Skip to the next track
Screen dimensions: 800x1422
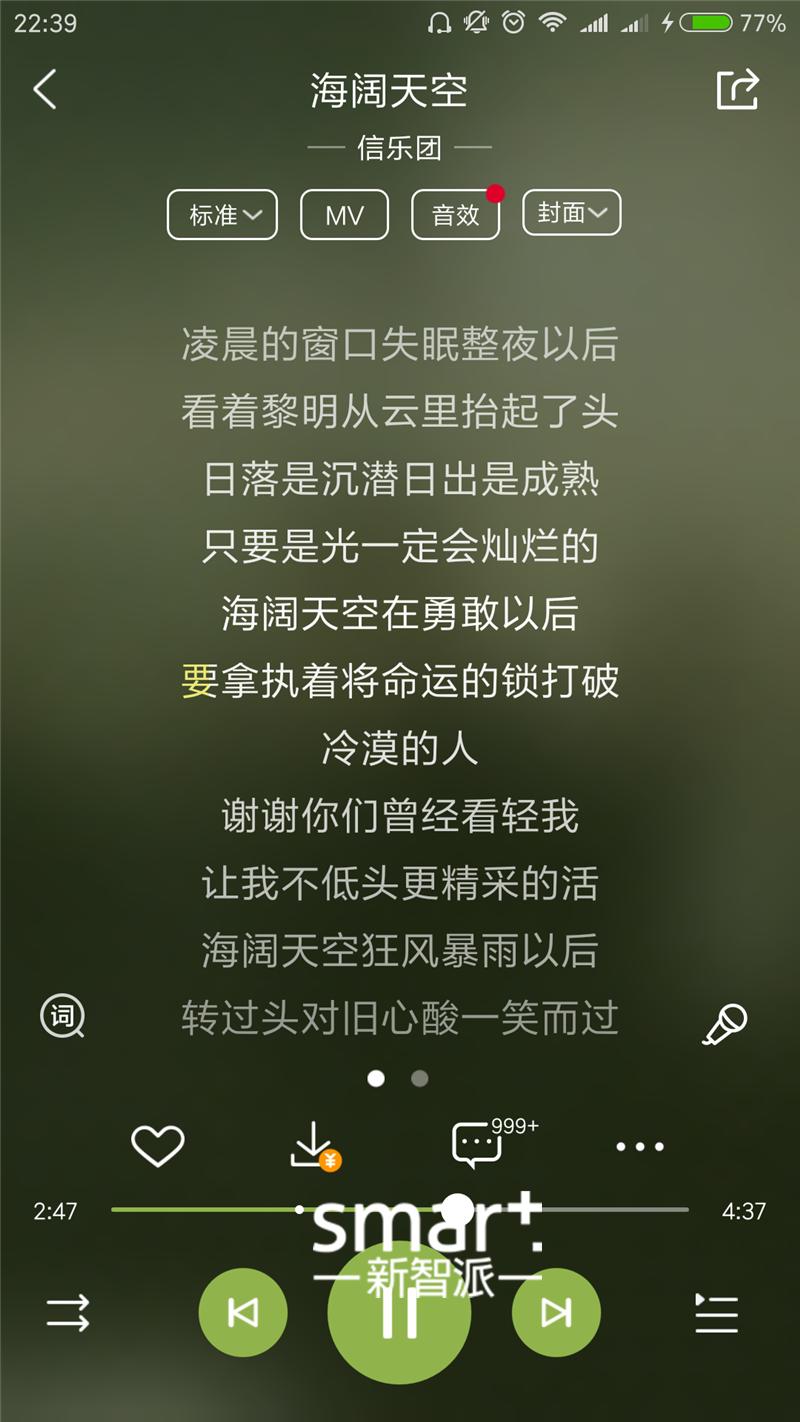tap(555, 1311)
